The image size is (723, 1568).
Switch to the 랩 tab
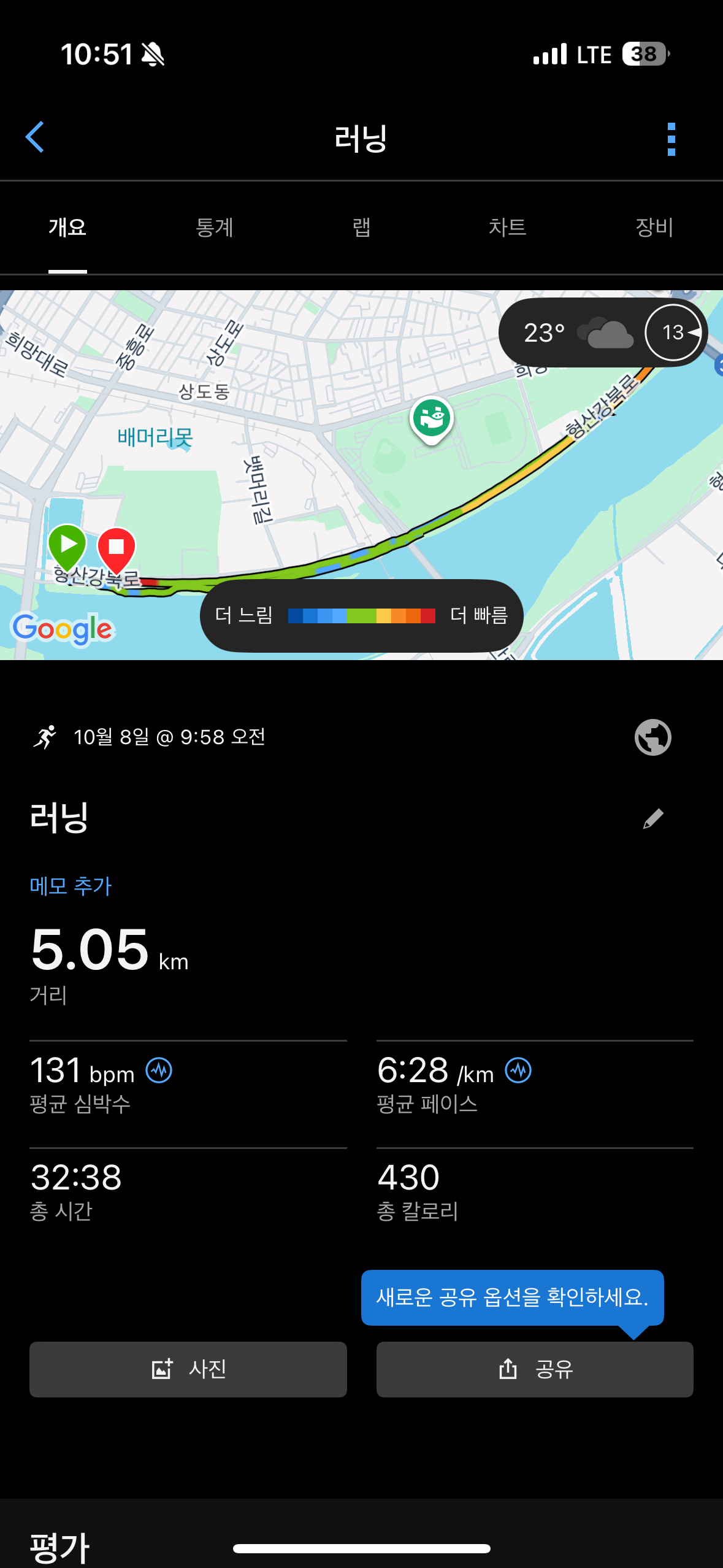point(361,228)
